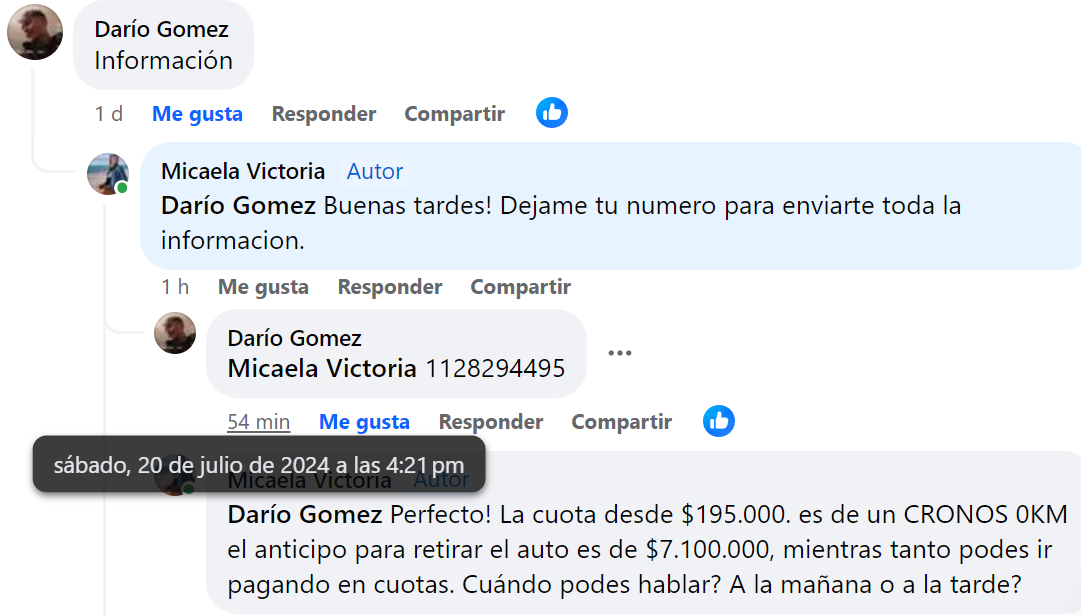Viewport: 1081px width, 616px height.
Task: Open the Micaela Victoria mention in Darío's reply
Action: (322, 368)
